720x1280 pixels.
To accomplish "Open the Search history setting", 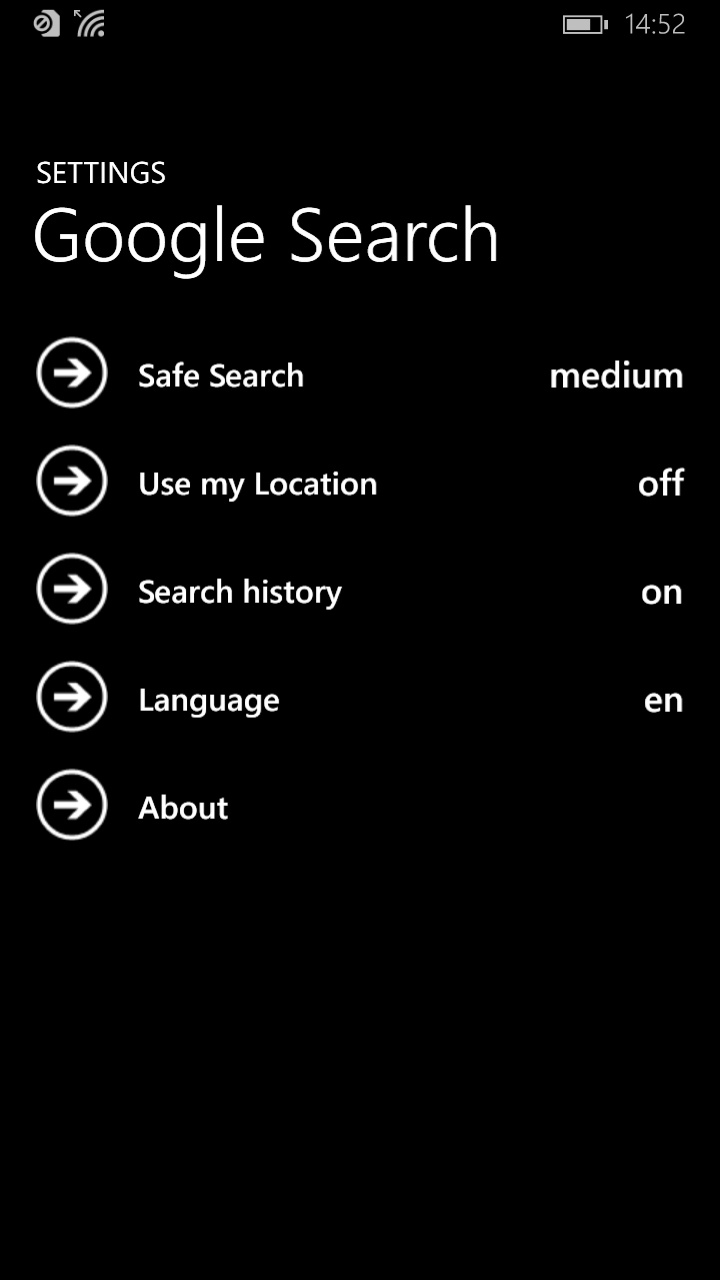I will tap(239, 592).
